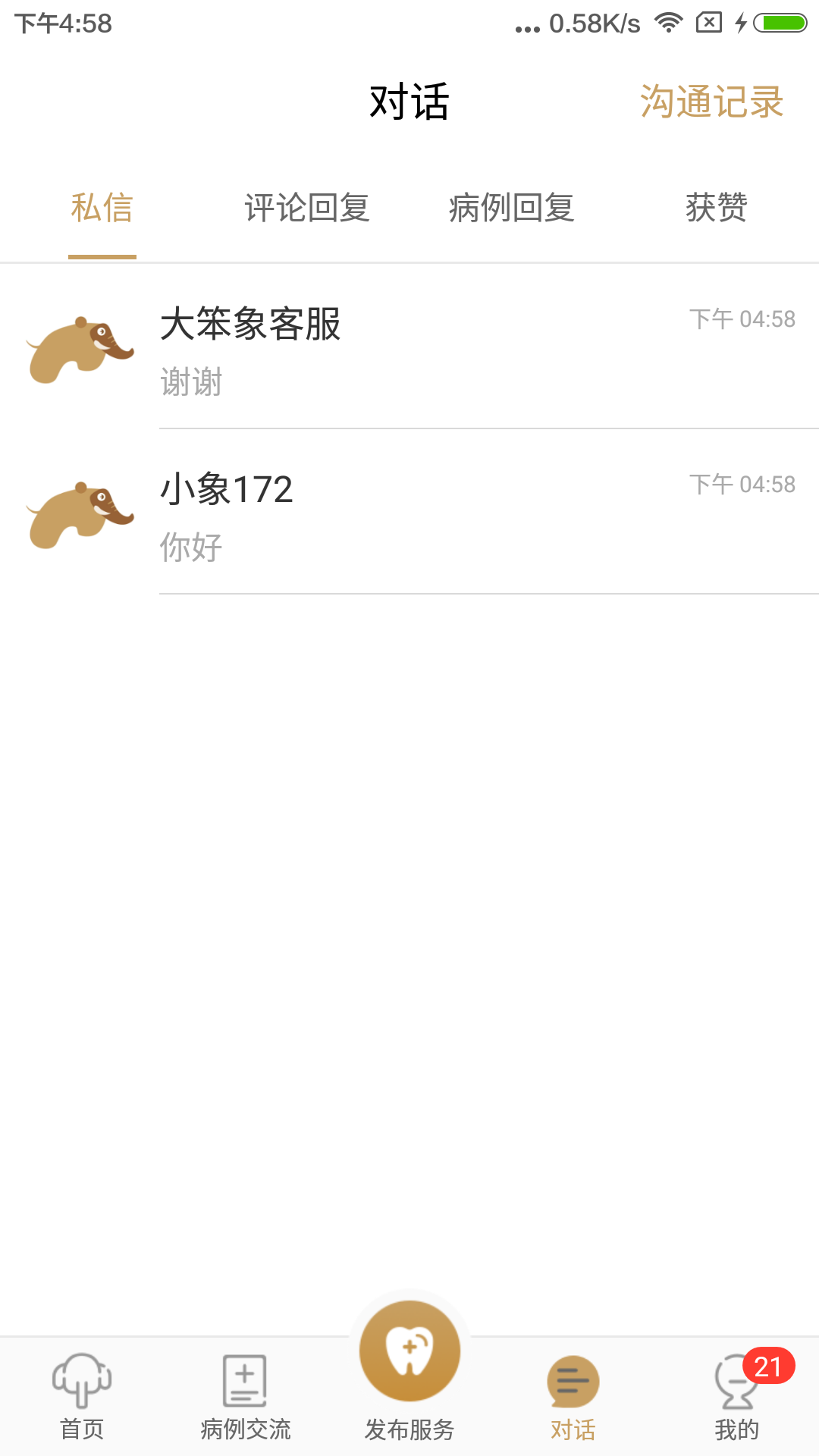Select the 私信 tab
This screenshot has width=819, height=1456.
(102, 210)
